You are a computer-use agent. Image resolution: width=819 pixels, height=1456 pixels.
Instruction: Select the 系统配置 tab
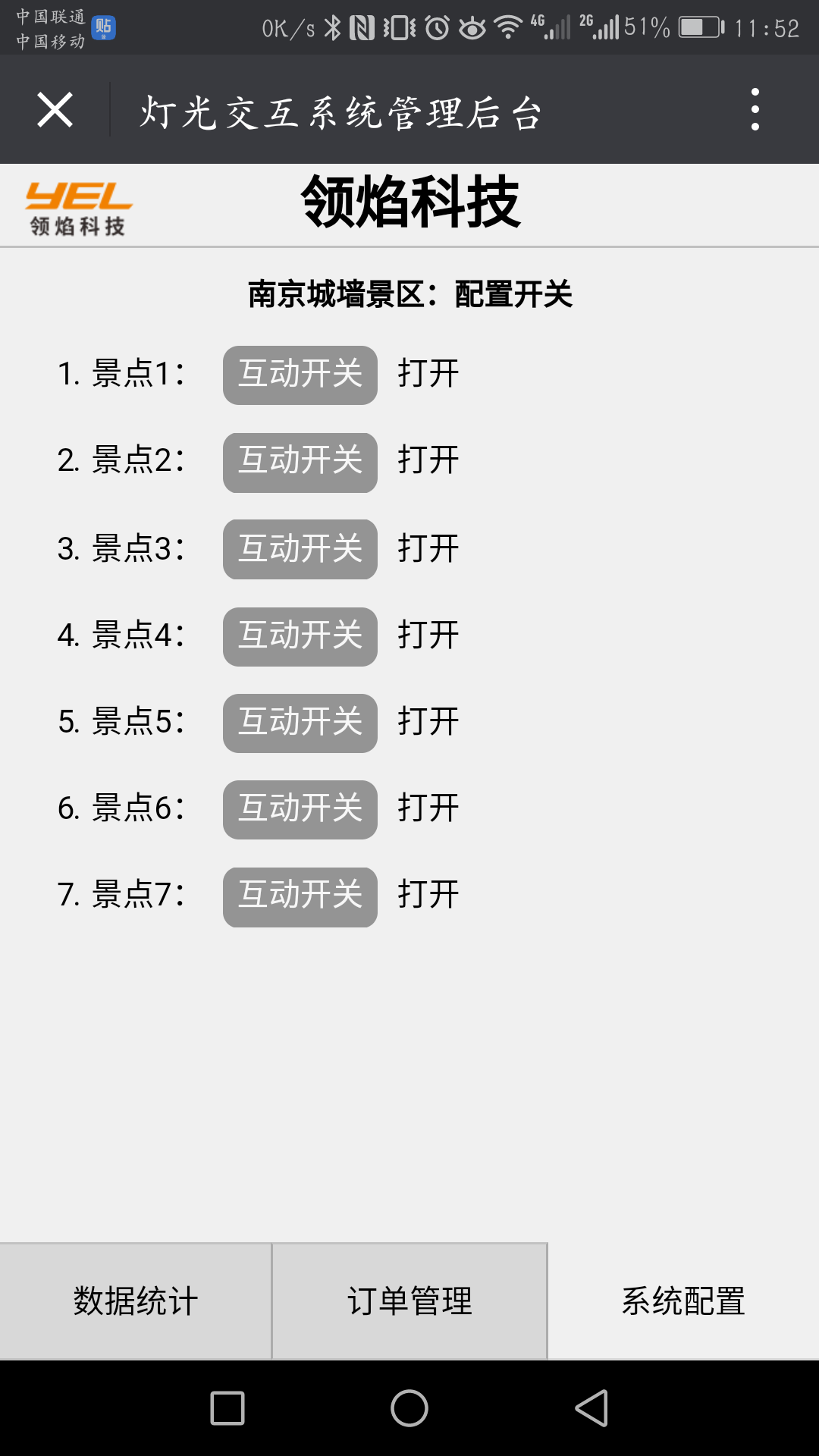[x=683, y=1301]
